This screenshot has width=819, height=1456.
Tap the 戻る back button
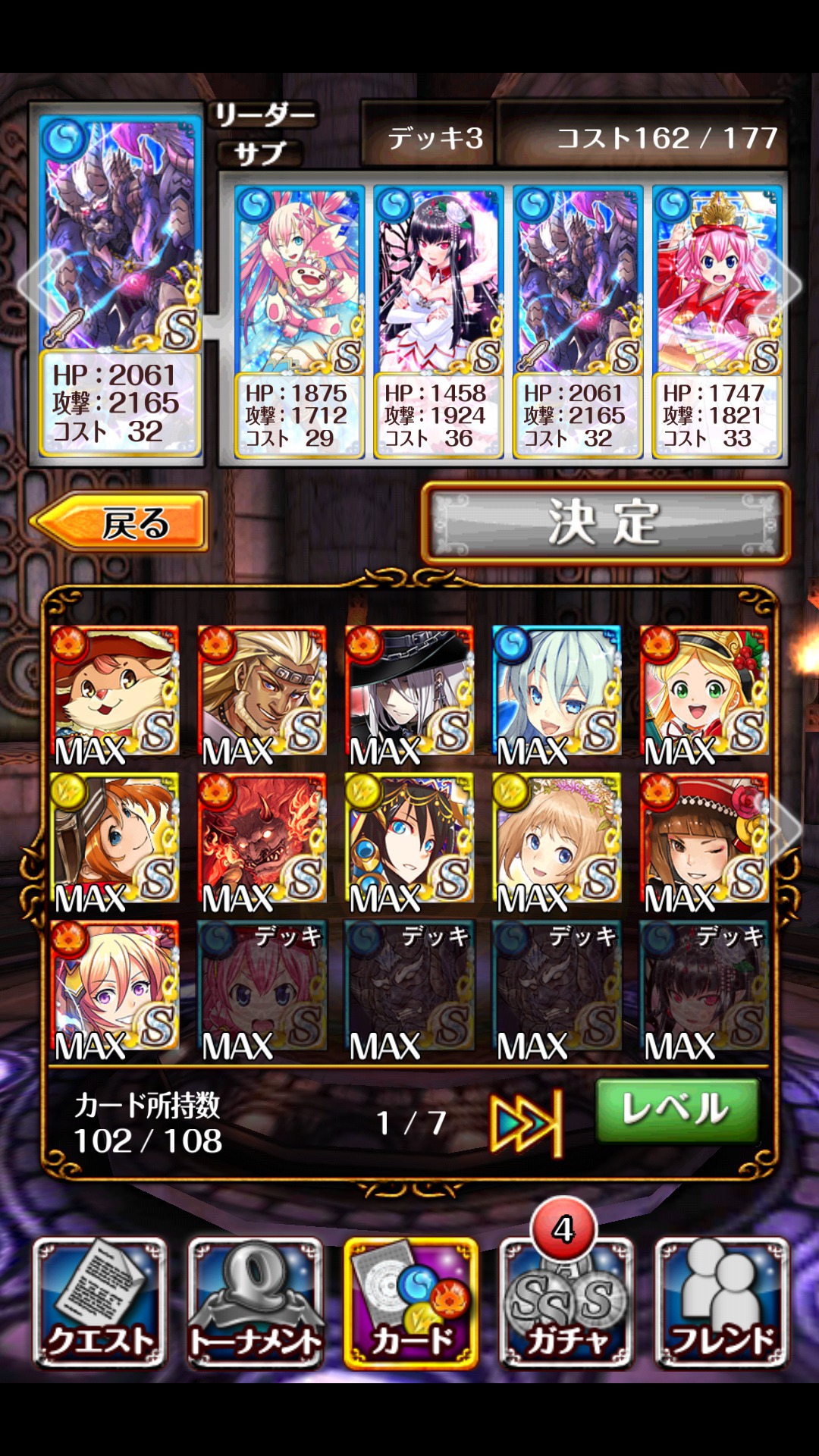coord(120,522)
